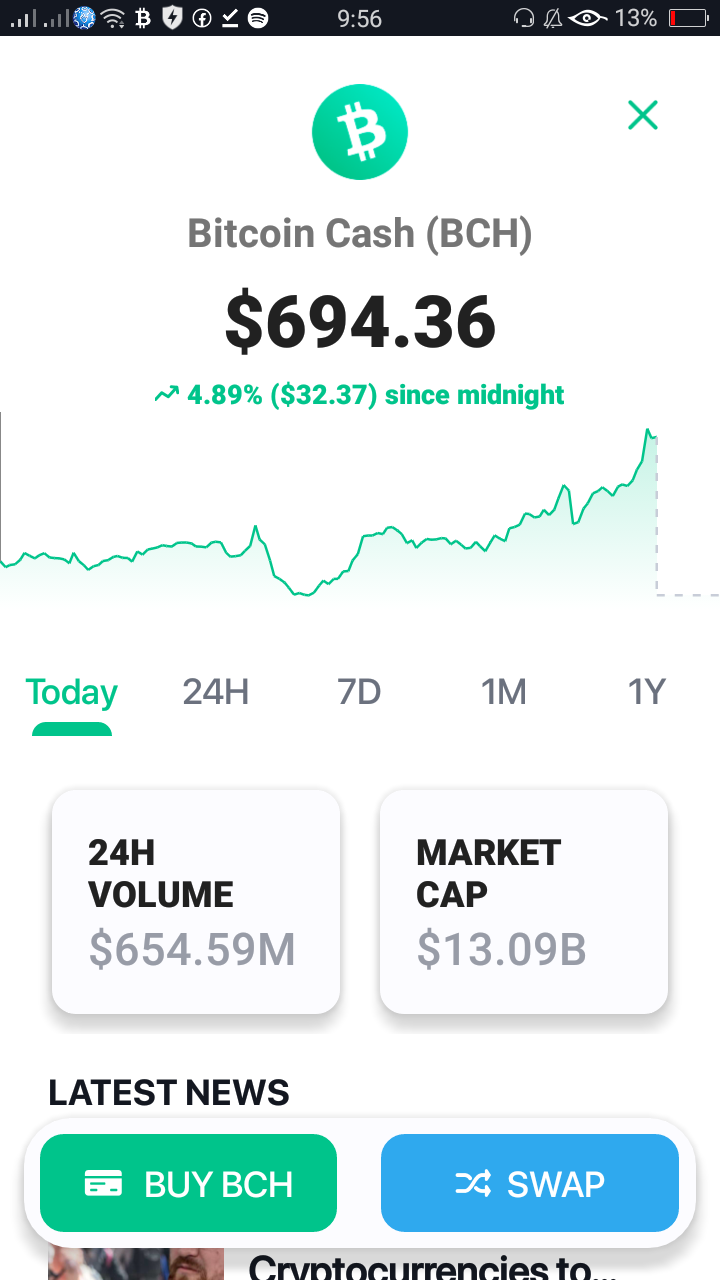Image resolution: width=720 pixels, height=1280 pixels.
Task: Switch chart to 24H range
Action: pyautogui.click(x=215, y=692)
